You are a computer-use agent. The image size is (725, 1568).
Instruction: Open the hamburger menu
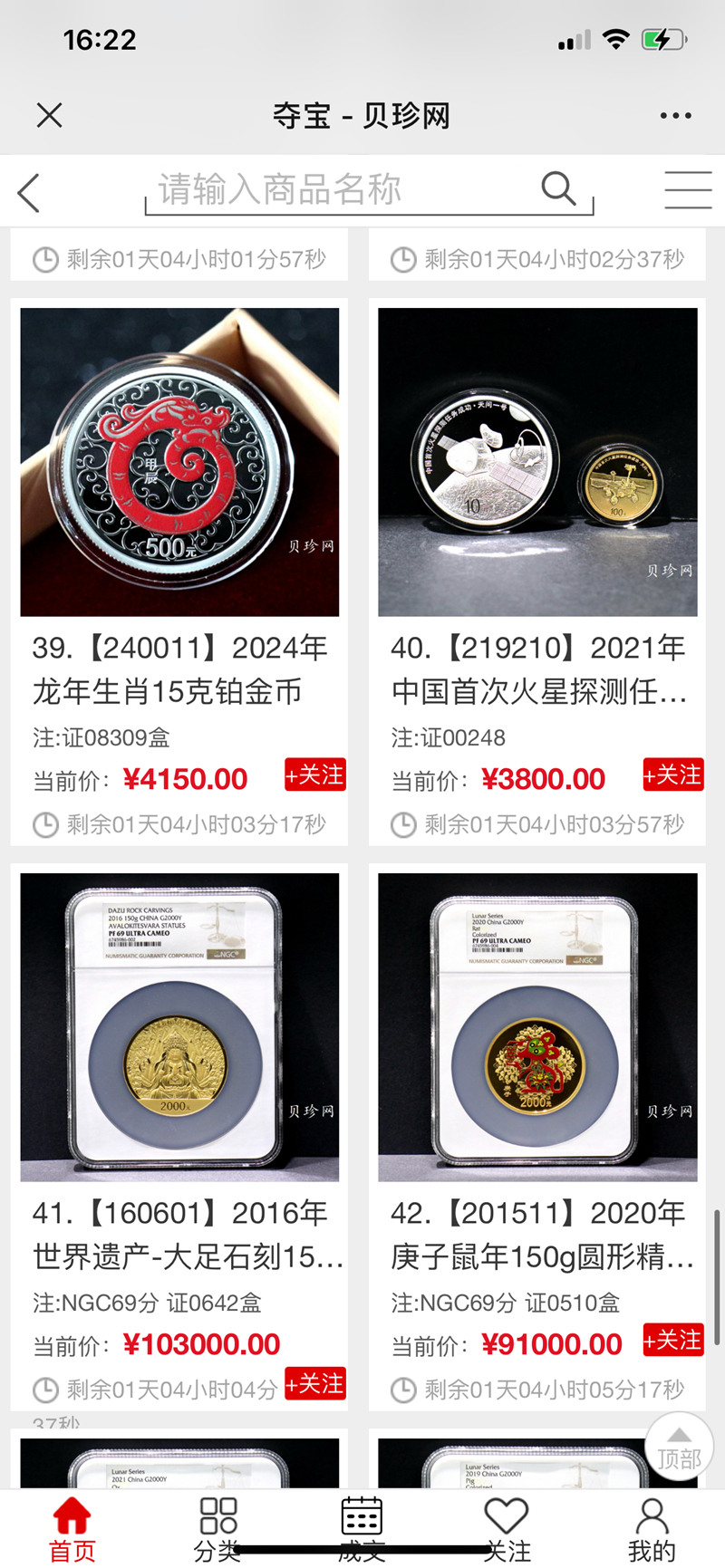(688, 191)
